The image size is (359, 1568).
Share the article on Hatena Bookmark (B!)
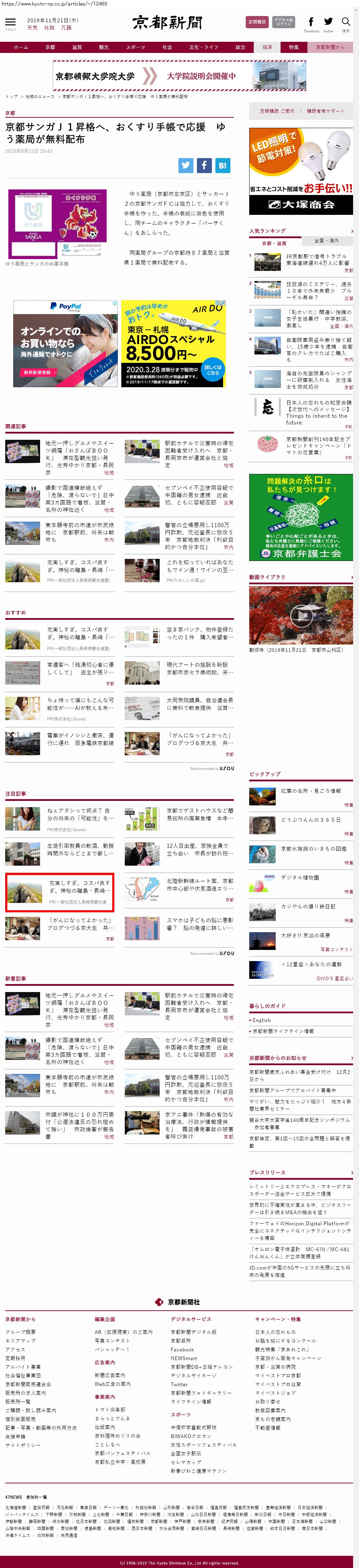point(222,164)
